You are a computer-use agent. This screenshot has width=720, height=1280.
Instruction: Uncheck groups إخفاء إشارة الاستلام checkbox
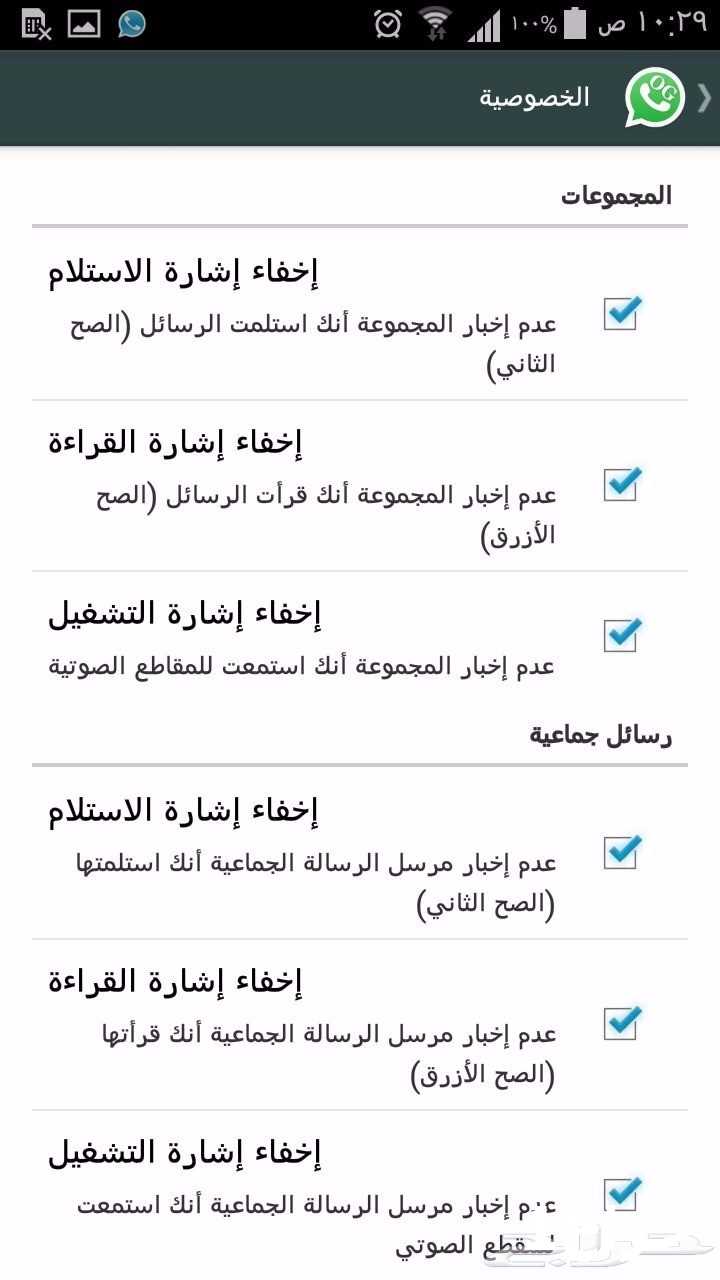pos(621,314)
